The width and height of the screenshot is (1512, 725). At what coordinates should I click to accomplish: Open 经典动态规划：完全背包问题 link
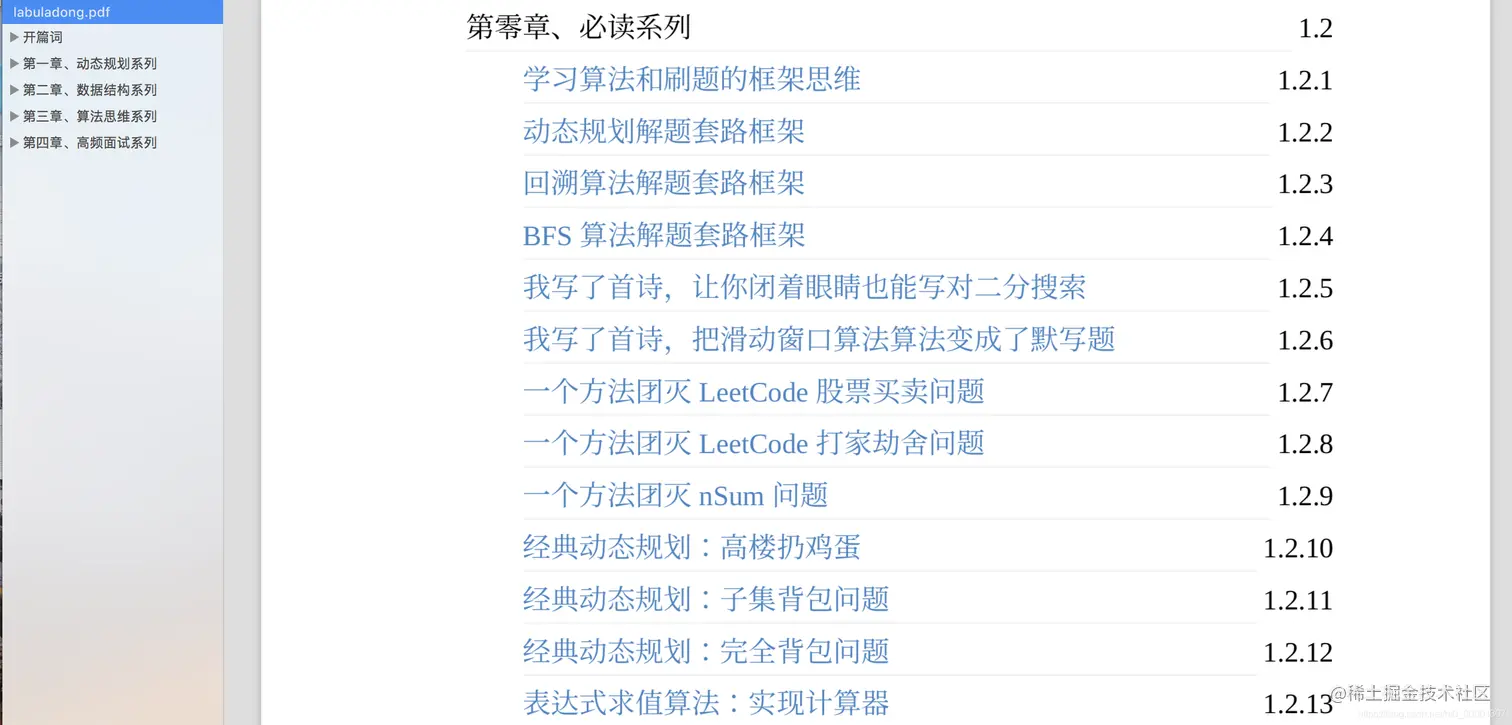pos(705,651)
